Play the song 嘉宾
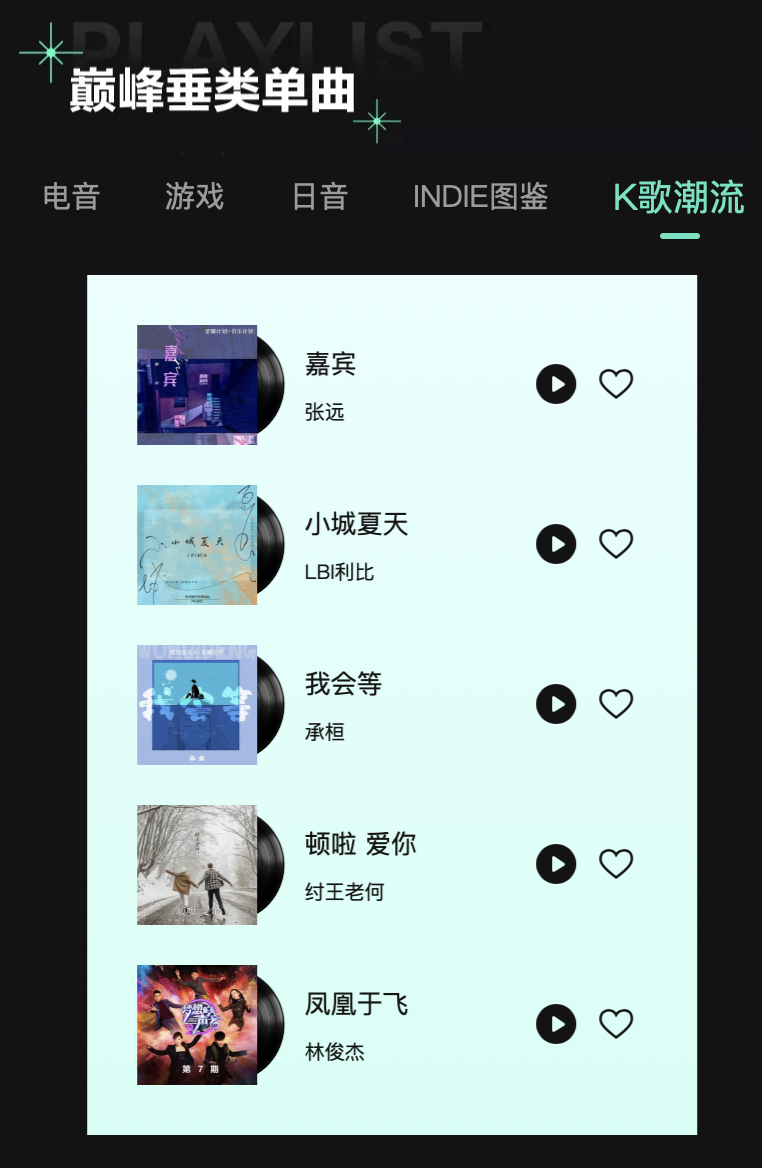The width and height of the screenshot is (762, 1168). [556, 384]
